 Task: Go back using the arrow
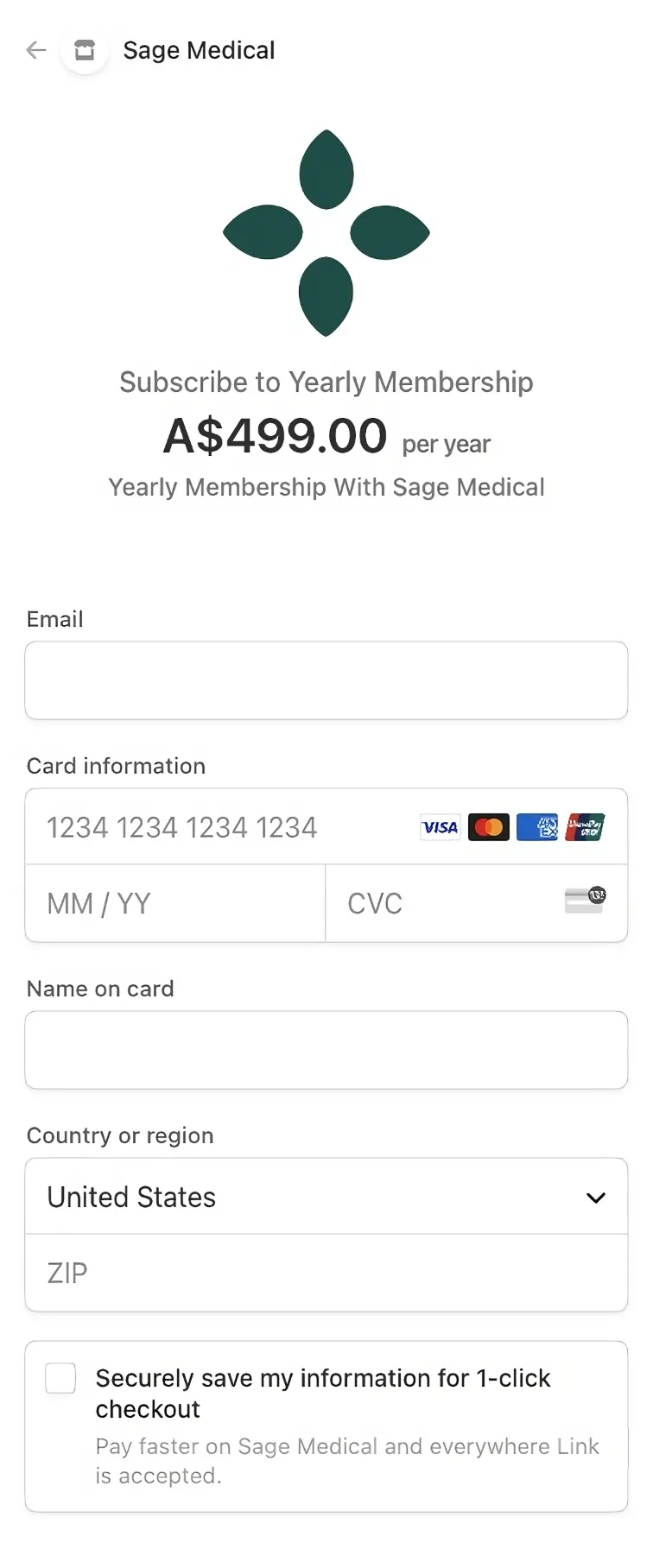click(36, 50)
